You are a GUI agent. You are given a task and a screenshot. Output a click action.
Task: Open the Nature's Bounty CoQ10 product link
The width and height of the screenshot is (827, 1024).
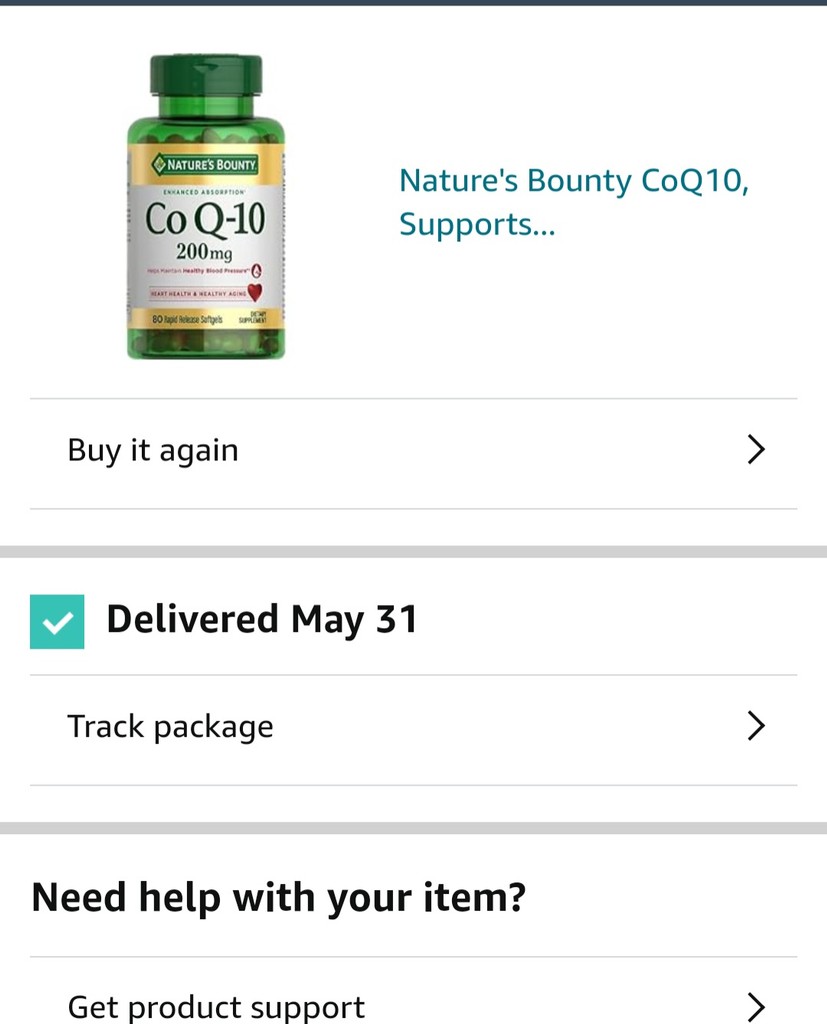point(573,202)
